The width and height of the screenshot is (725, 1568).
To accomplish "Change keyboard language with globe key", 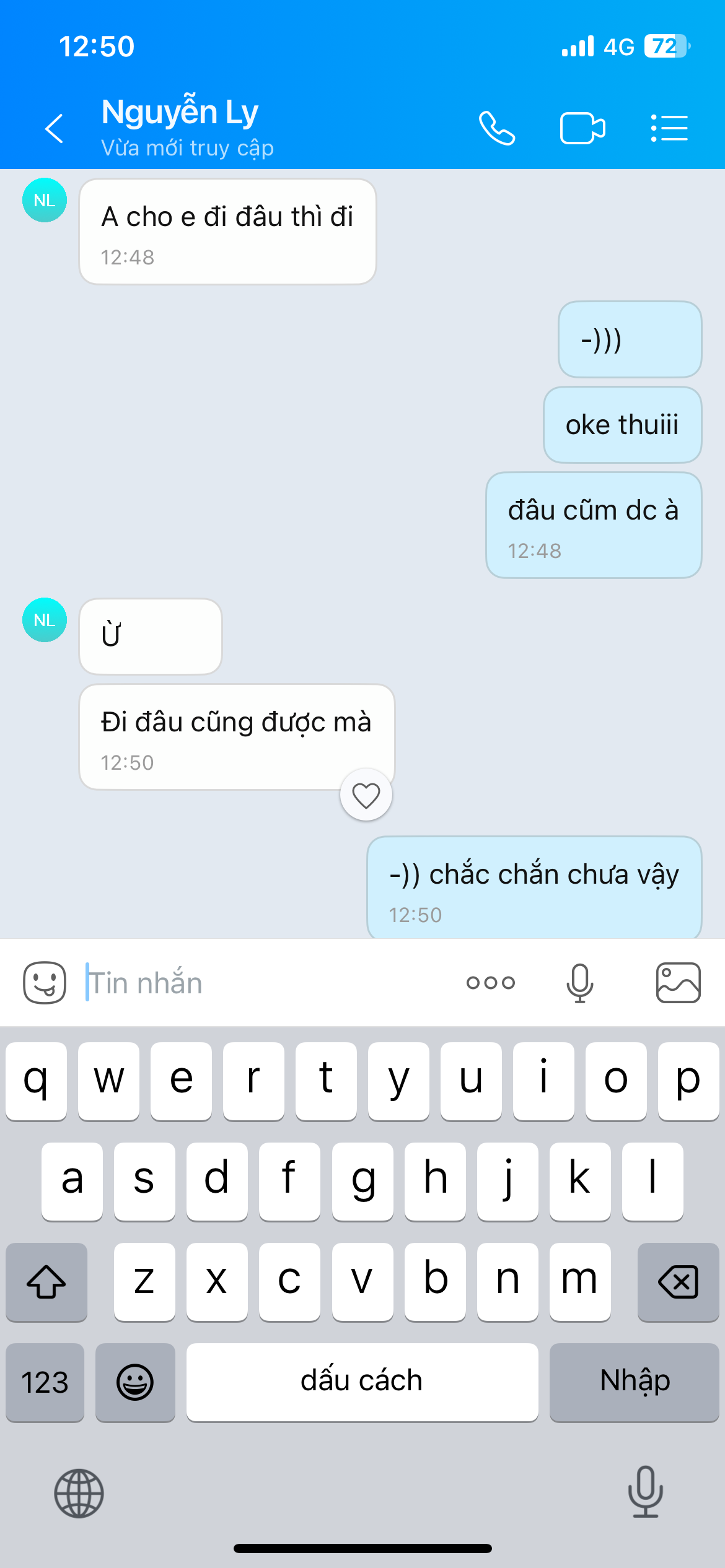I will coord(79,1493).
